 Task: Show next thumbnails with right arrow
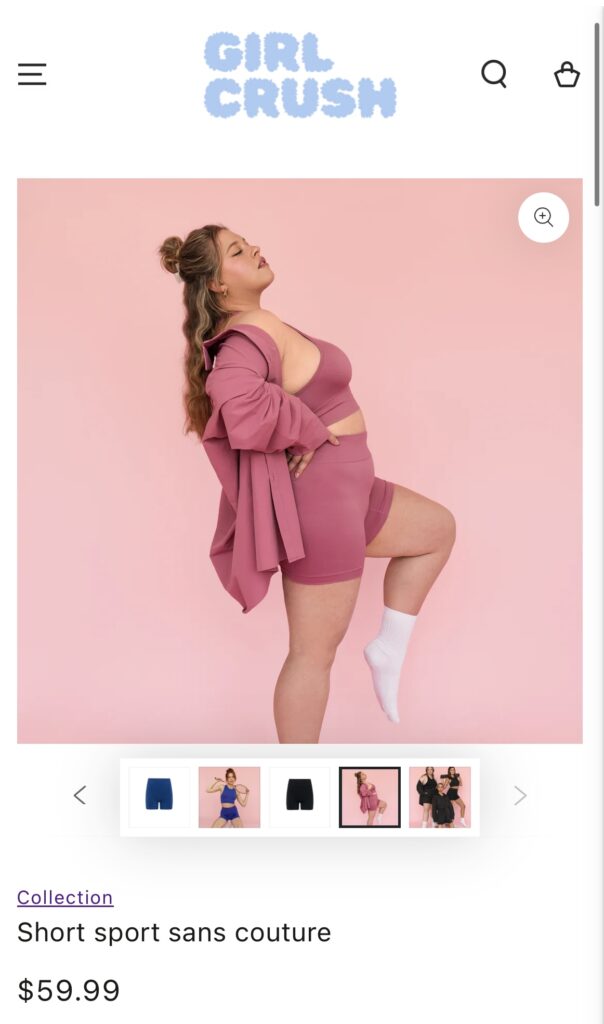pos(519,795)
